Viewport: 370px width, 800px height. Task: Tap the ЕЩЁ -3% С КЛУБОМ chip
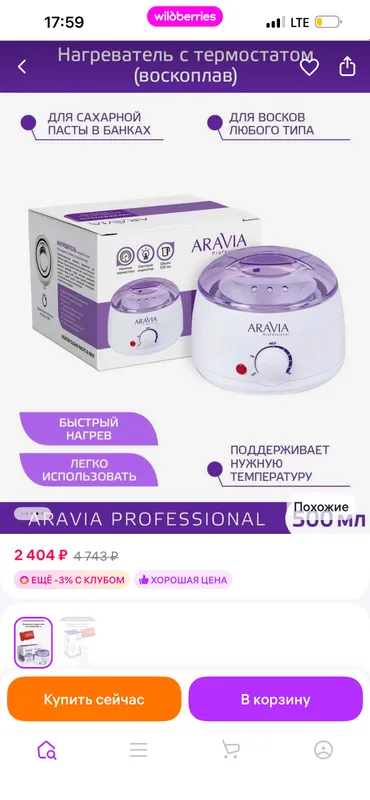tap(72, 580)
